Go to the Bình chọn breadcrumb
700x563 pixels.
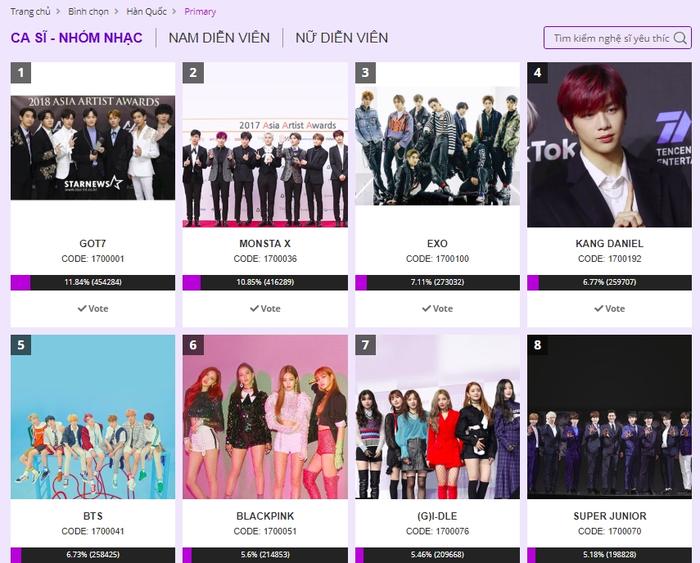point(88,12)
